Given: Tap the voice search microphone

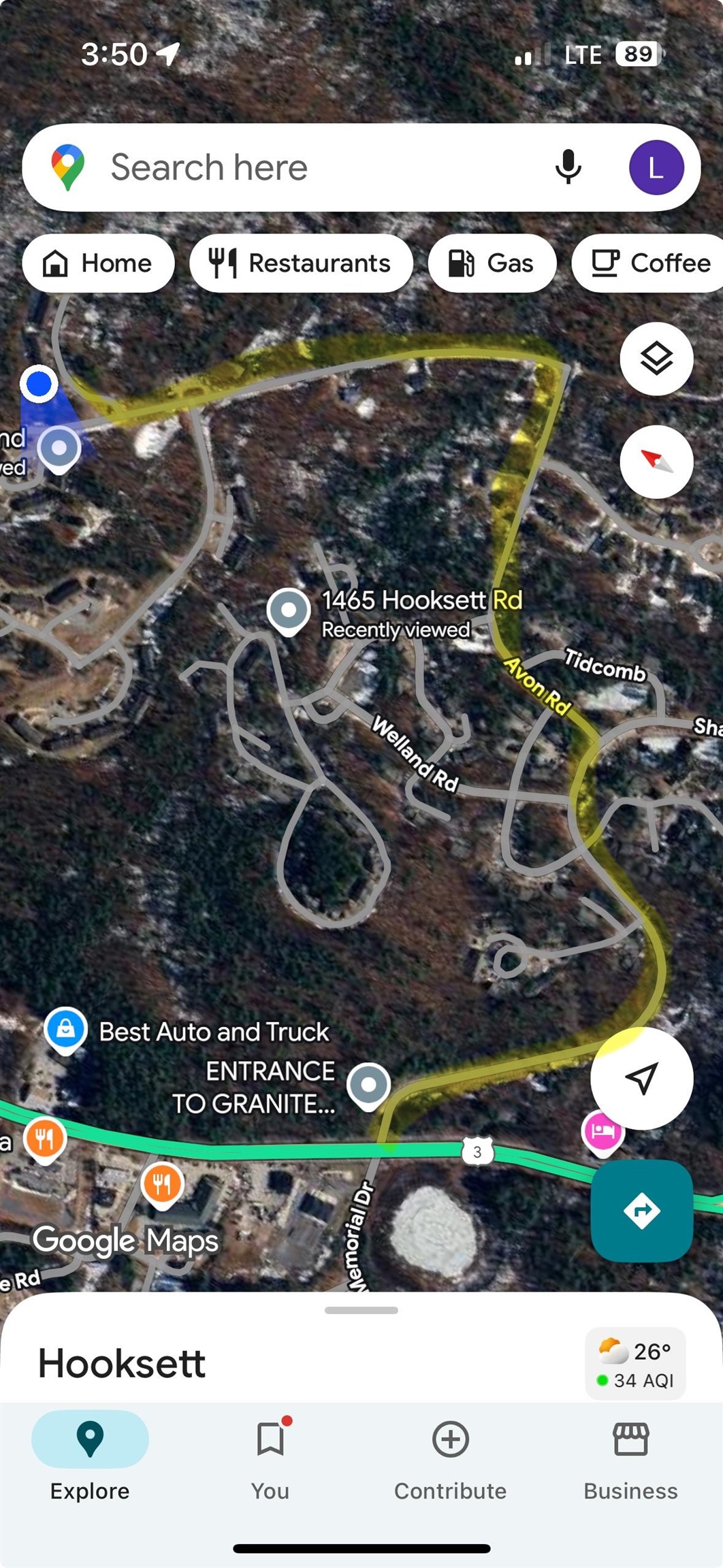Looking at the screenshot, I should [x=568, y=167].
